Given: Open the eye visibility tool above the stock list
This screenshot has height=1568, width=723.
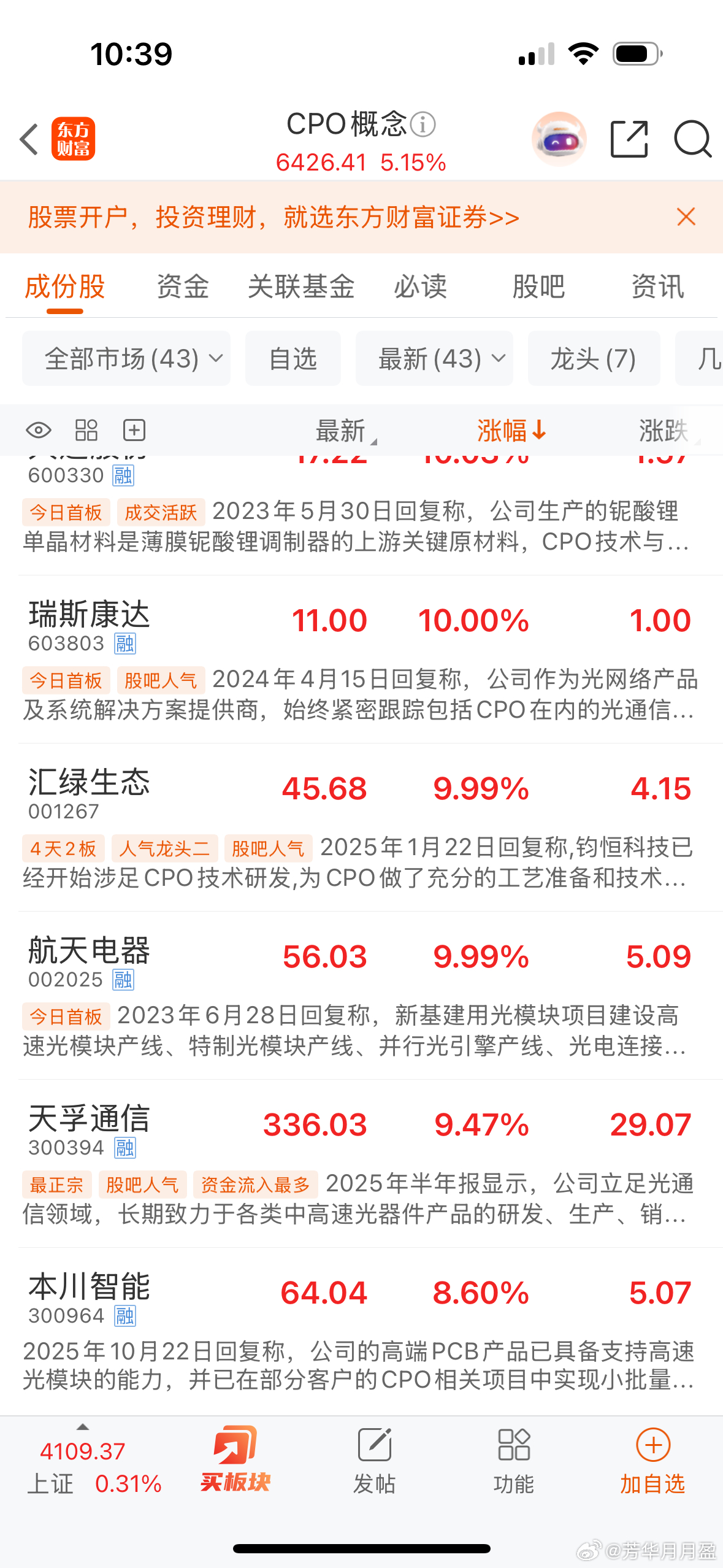Looking at the screenshot, I should pos(39,430).
